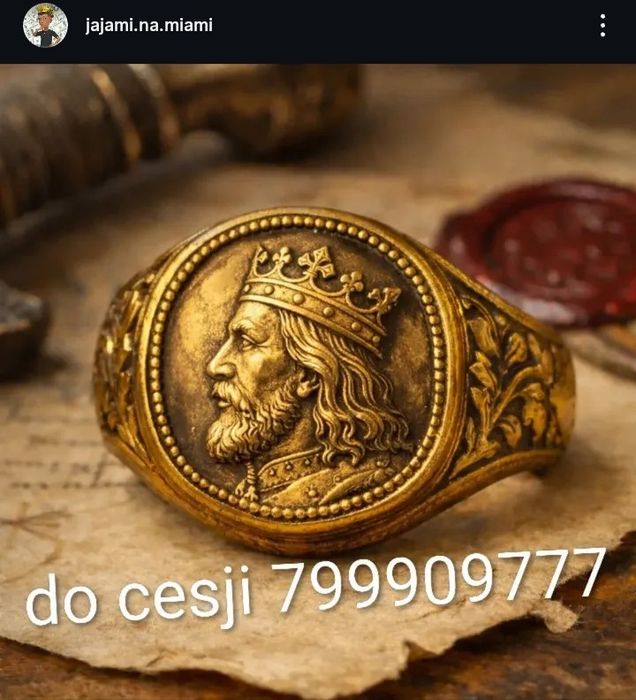Tap the jajami.na.miami username

click(x=149, y=26)
